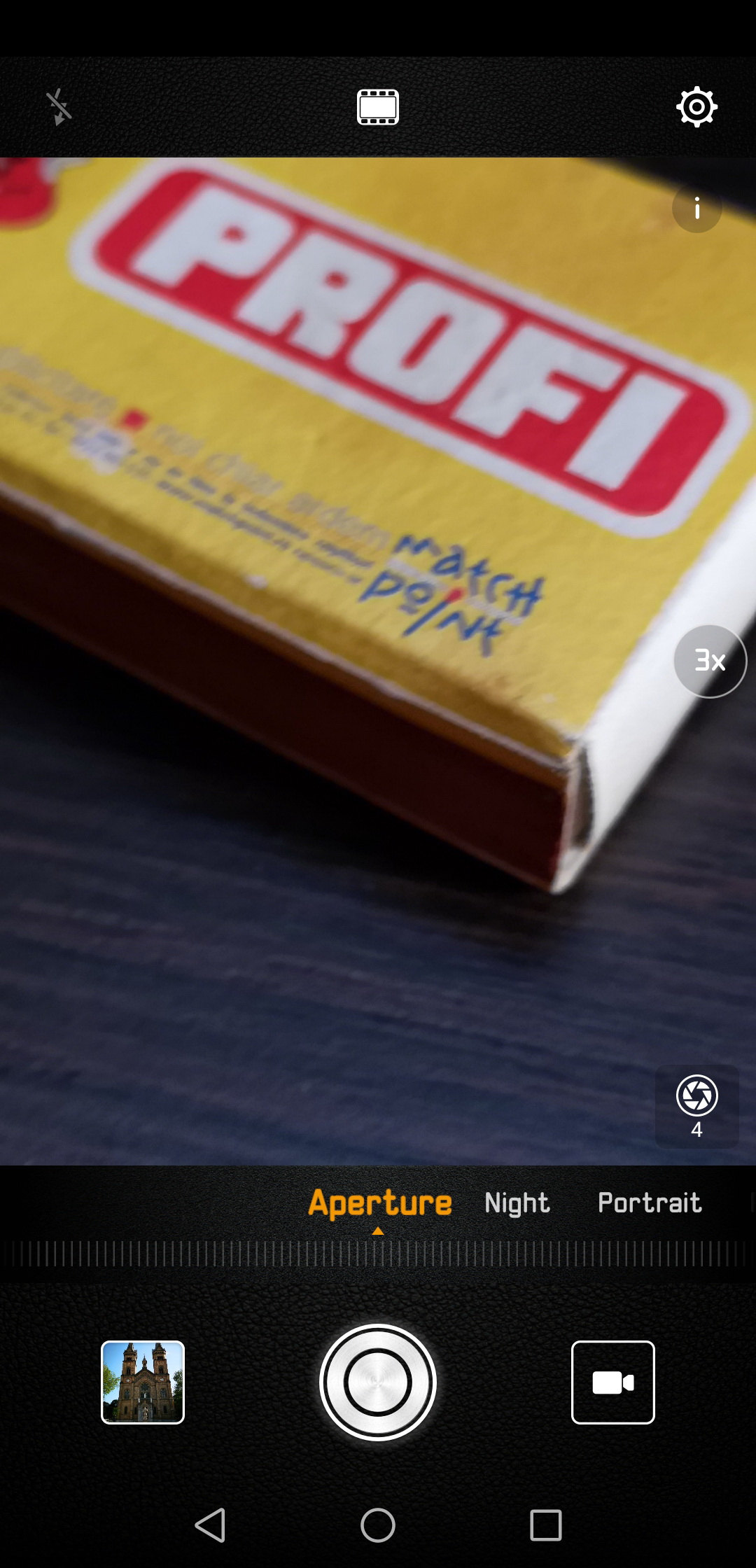756x1568 pixels.
Task: Switch to video recording
Action: 613,1382
